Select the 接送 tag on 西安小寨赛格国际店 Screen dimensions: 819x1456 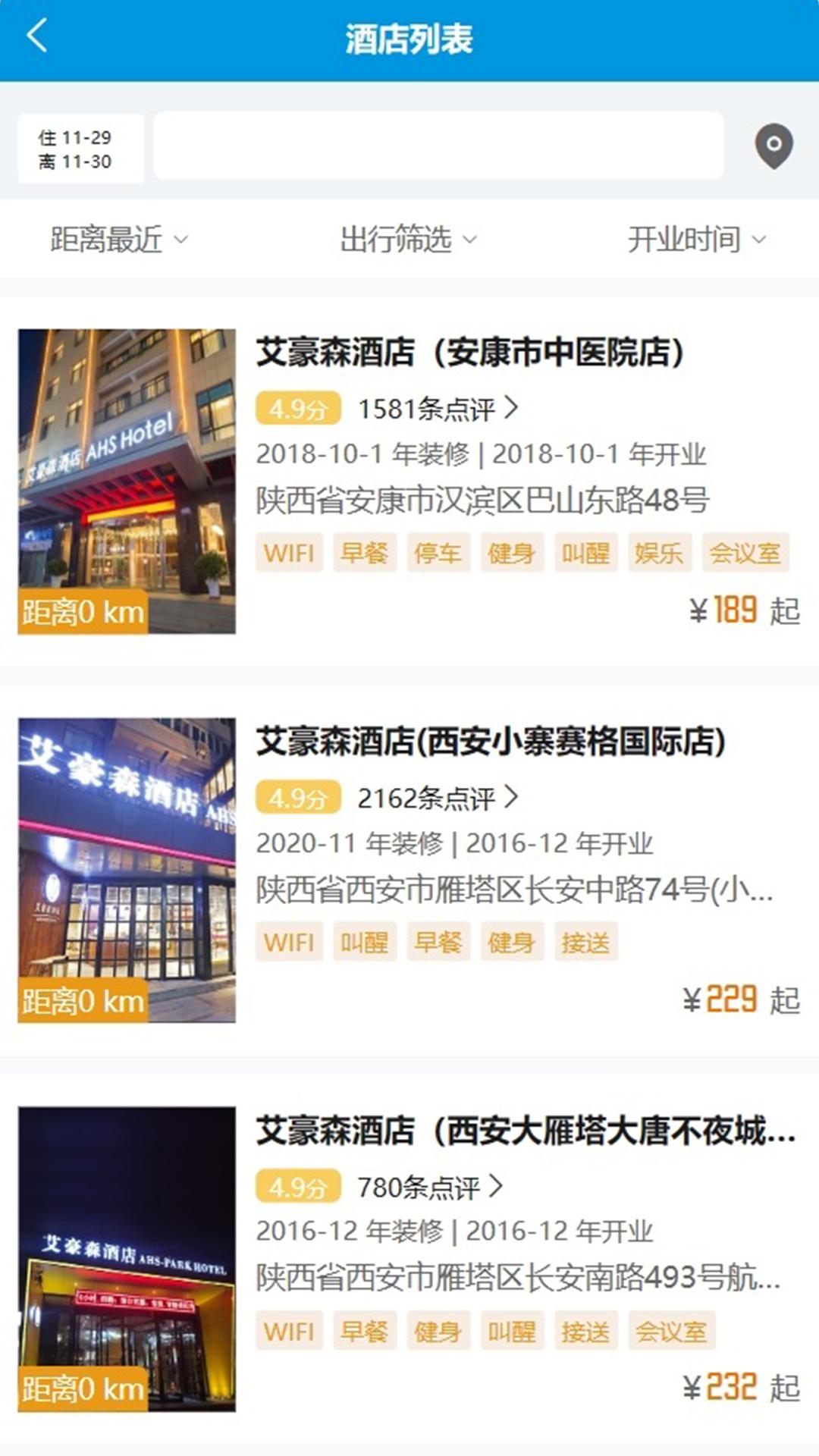pyautogui.click(x=585, y=942)
